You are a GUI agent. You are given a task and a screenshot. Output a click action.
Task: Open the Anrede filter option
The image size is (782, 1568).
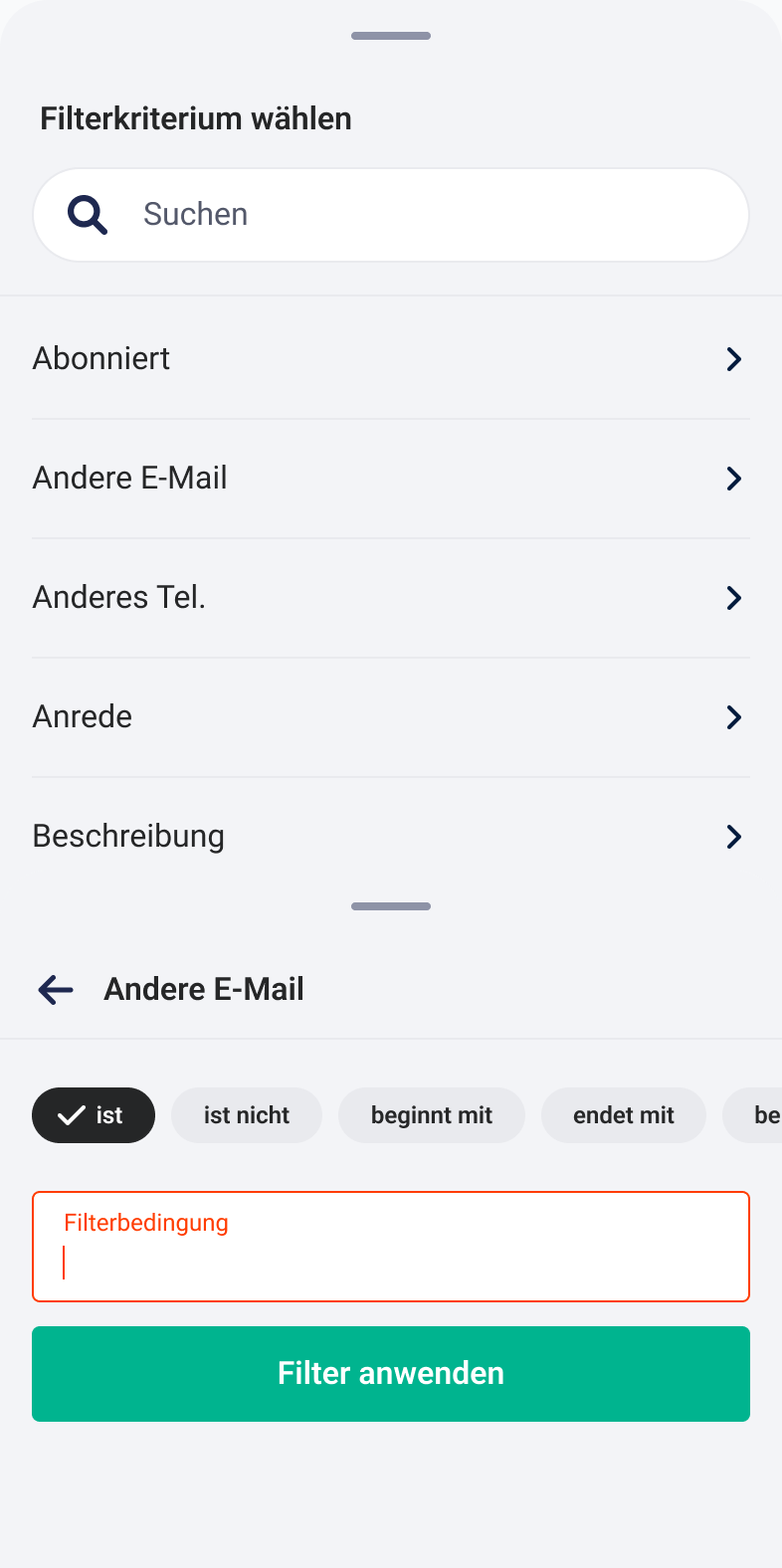point(390,717)
